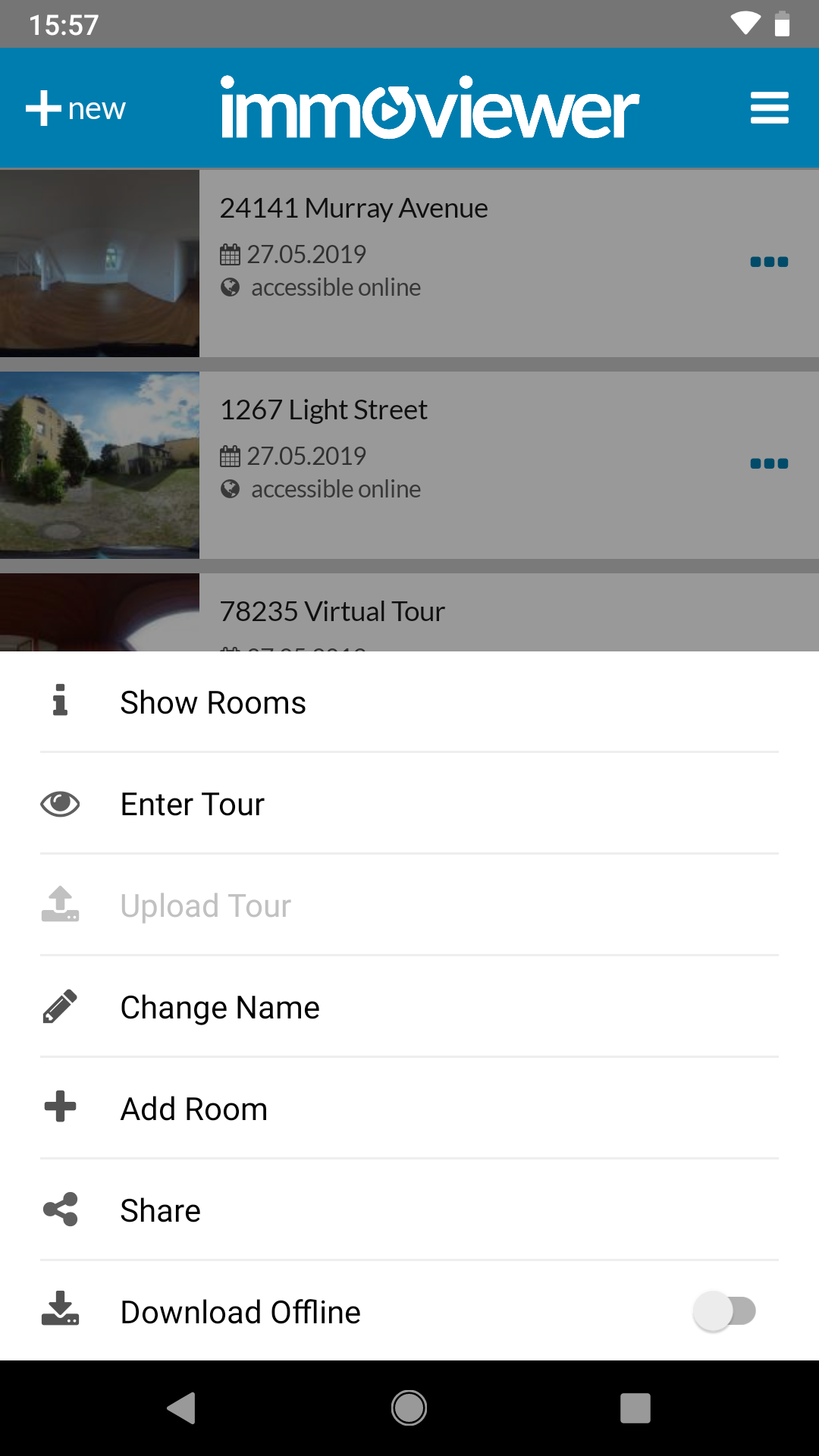Create a new tour with +new

click(76, 108)
